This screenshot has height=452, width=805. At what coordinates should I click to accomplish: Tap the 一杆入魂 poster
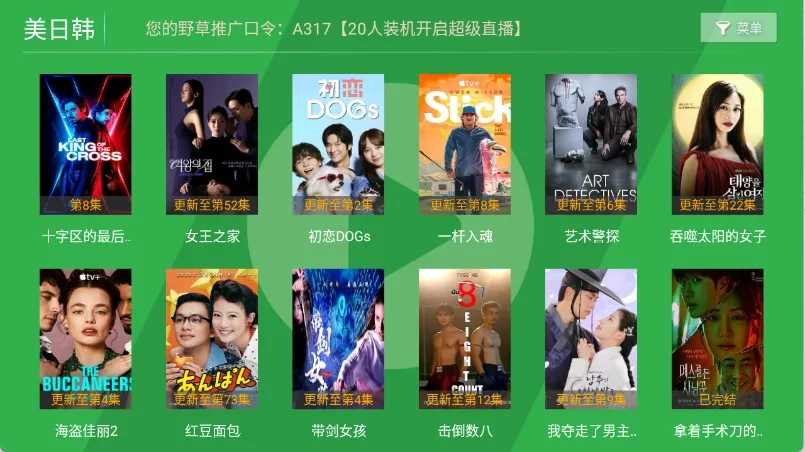(x=465, y=144)
